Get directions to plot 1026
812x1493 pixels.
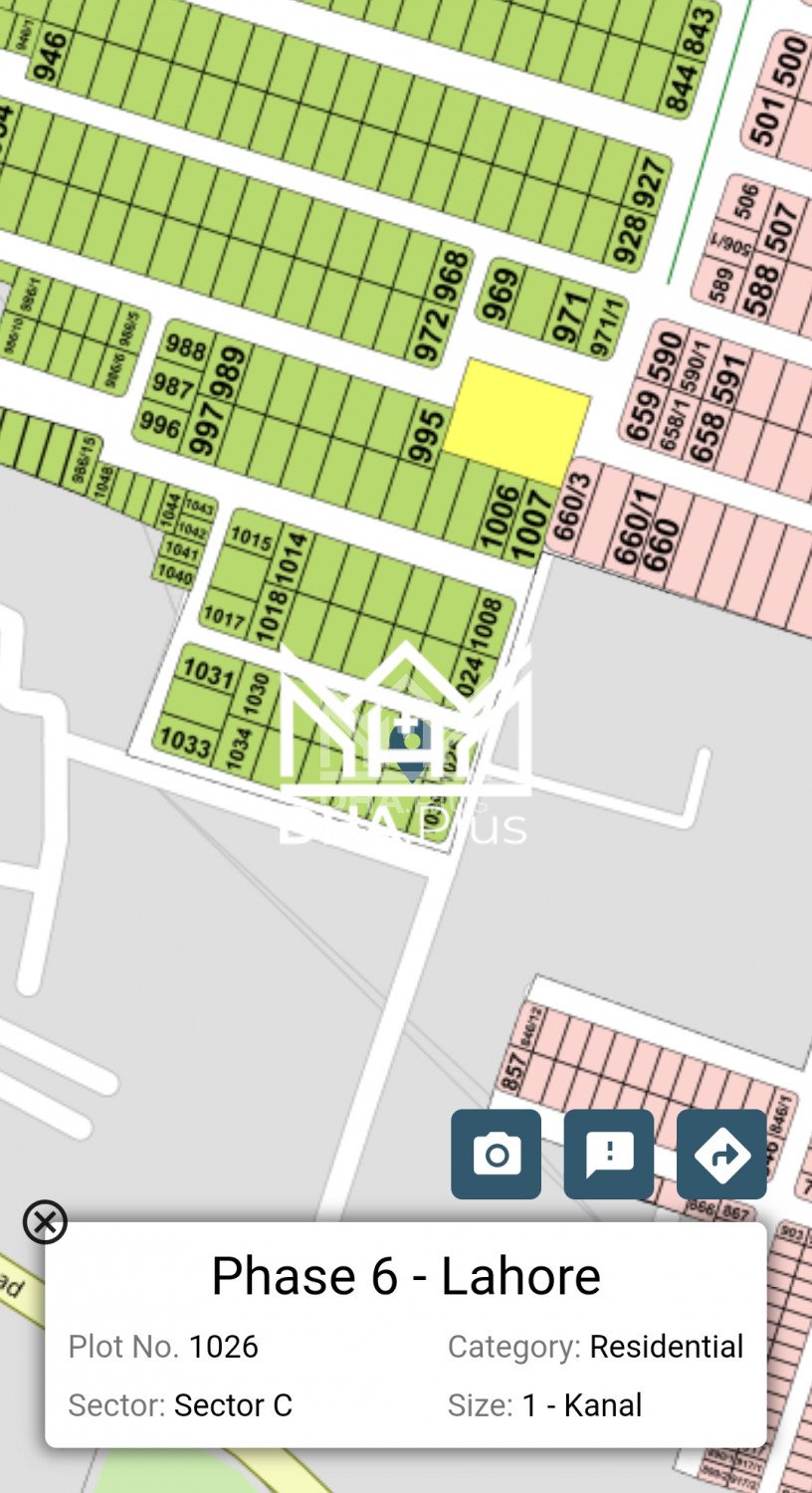click(x=721, y=1155)
